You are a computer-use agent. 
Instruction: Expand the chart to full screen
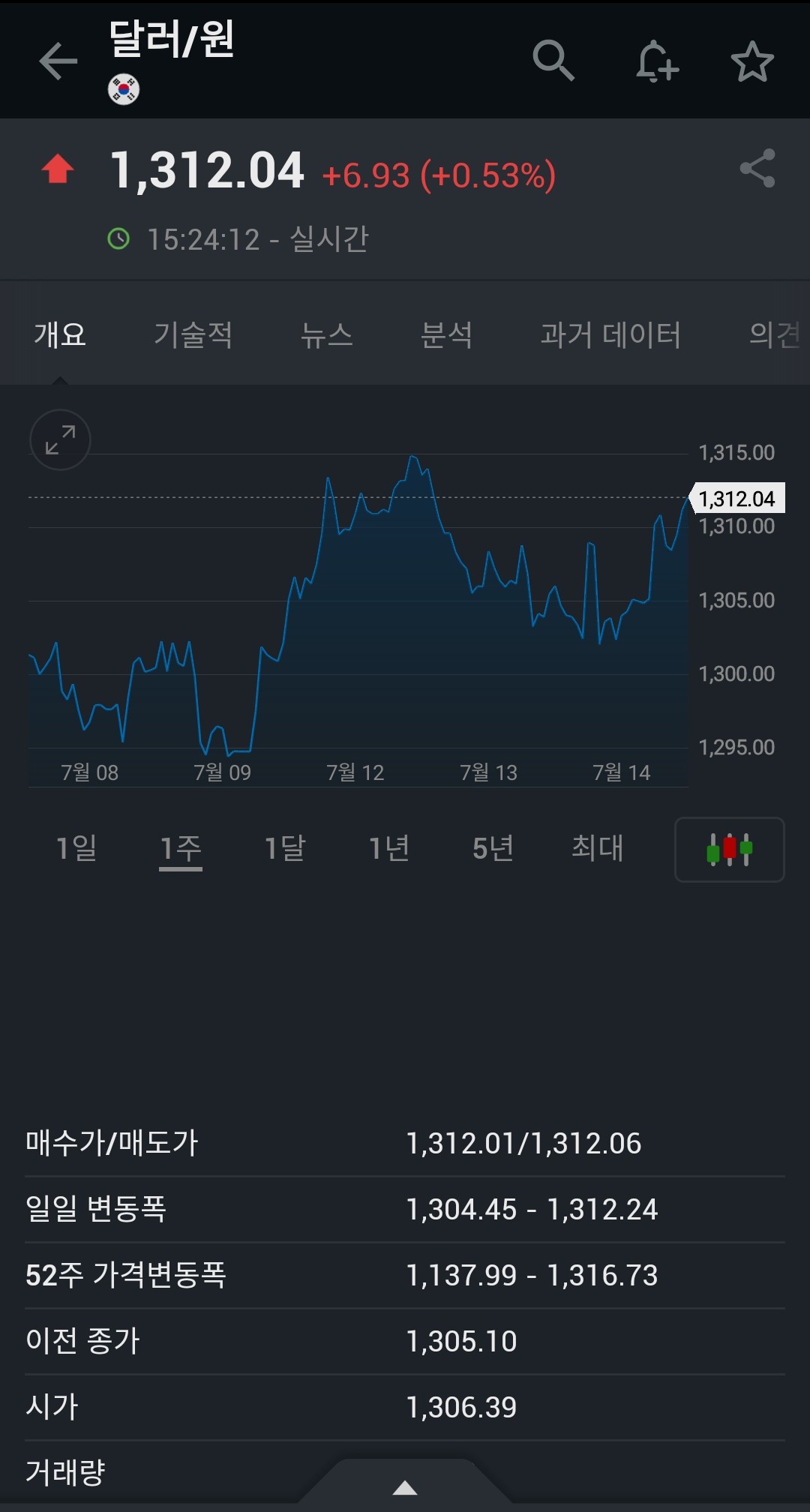(60, 439)
